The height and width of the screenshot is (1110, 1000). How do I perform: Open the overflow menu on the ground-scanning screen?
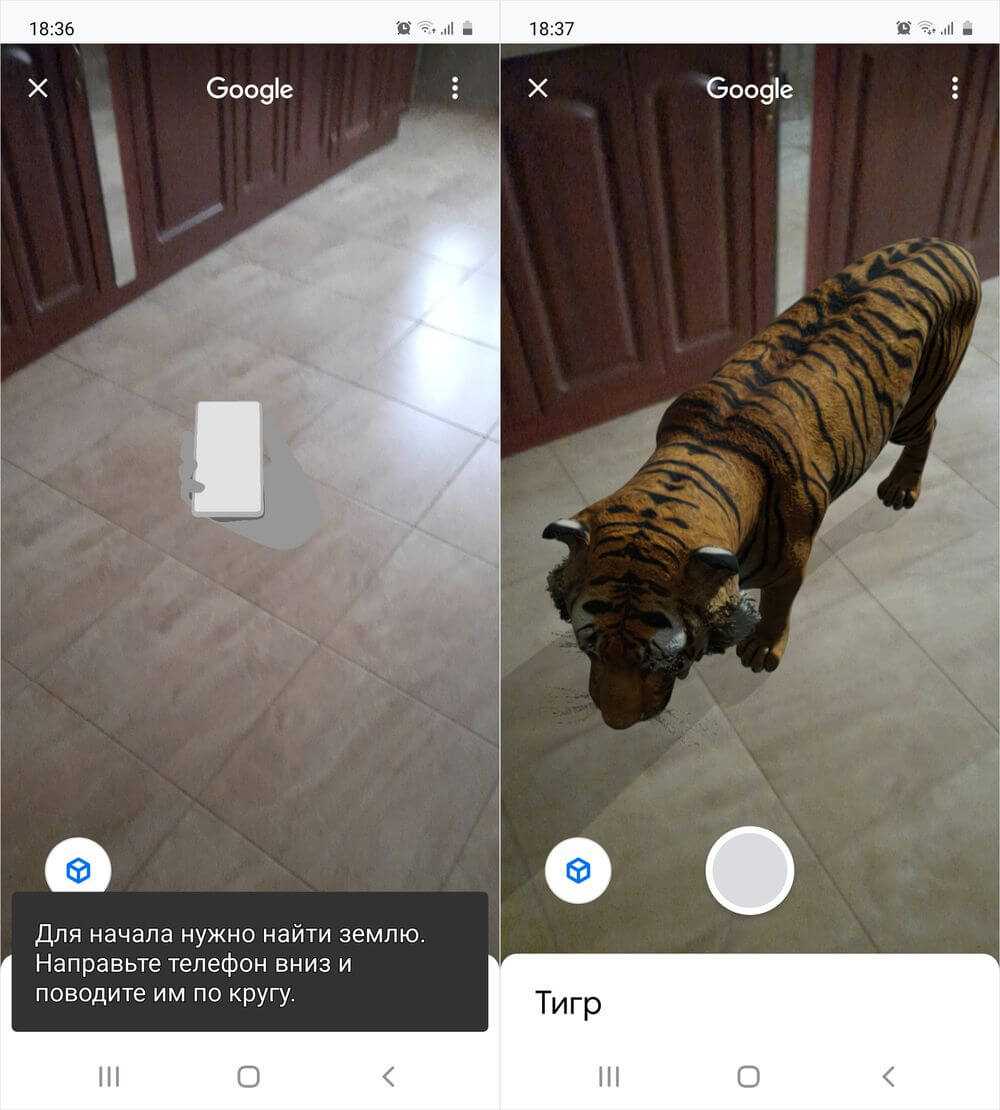coord(454,88)
